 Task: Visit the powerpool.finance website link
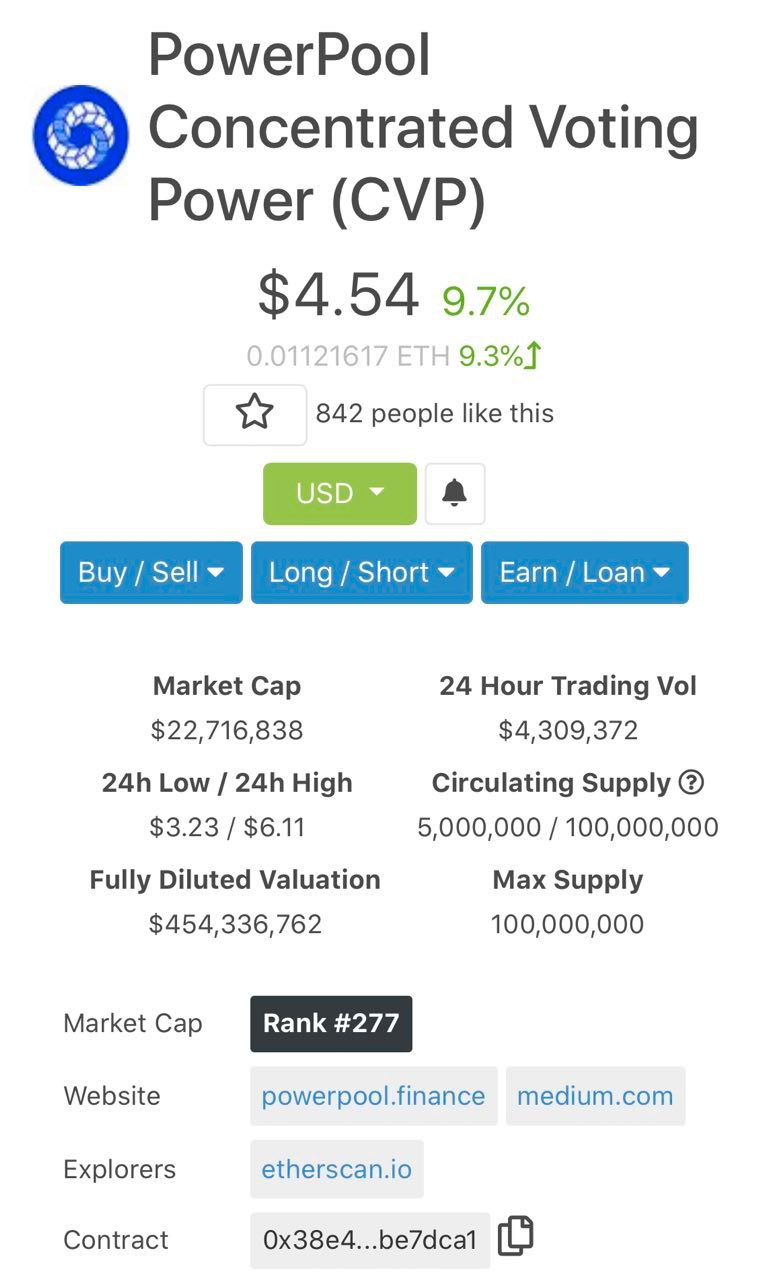[373, 1096]
